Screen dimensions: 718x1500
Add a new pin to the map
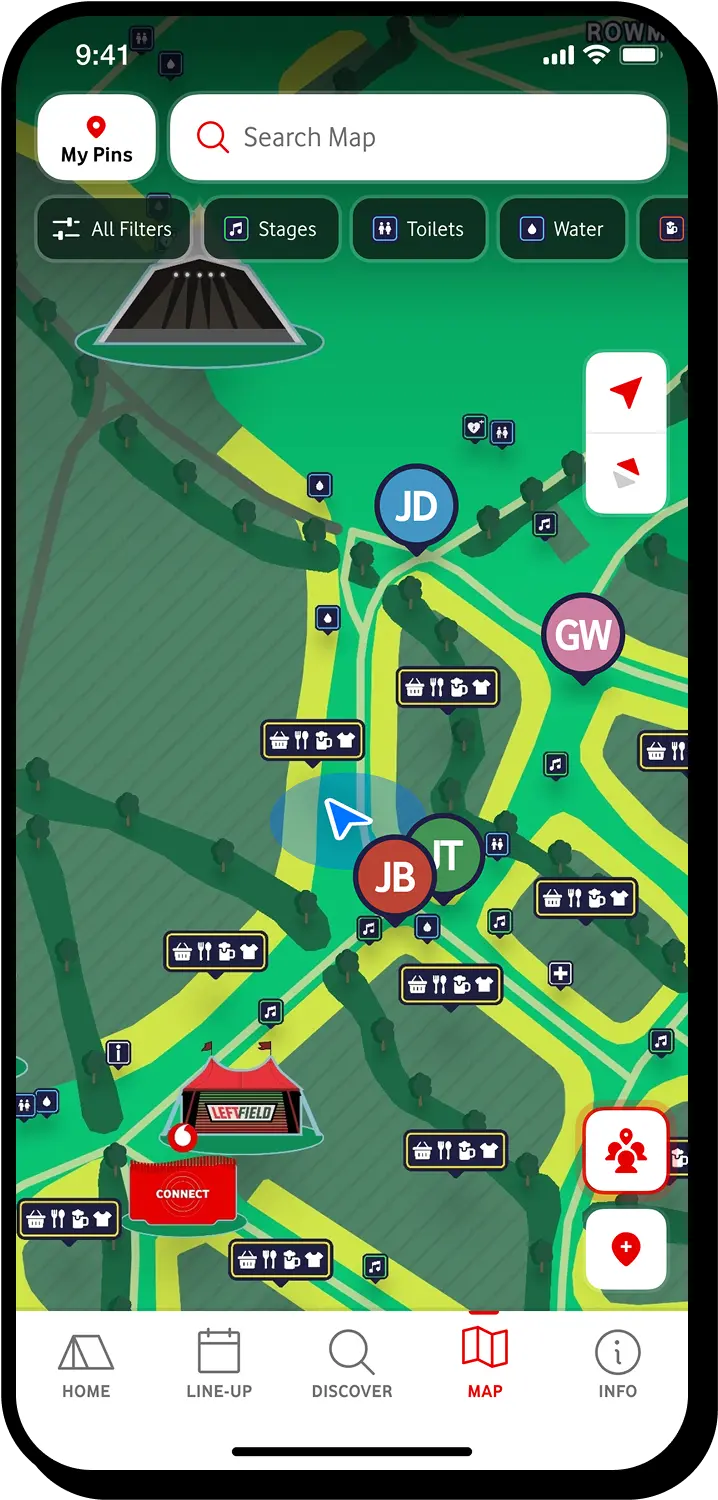(x=626, y=1248)
